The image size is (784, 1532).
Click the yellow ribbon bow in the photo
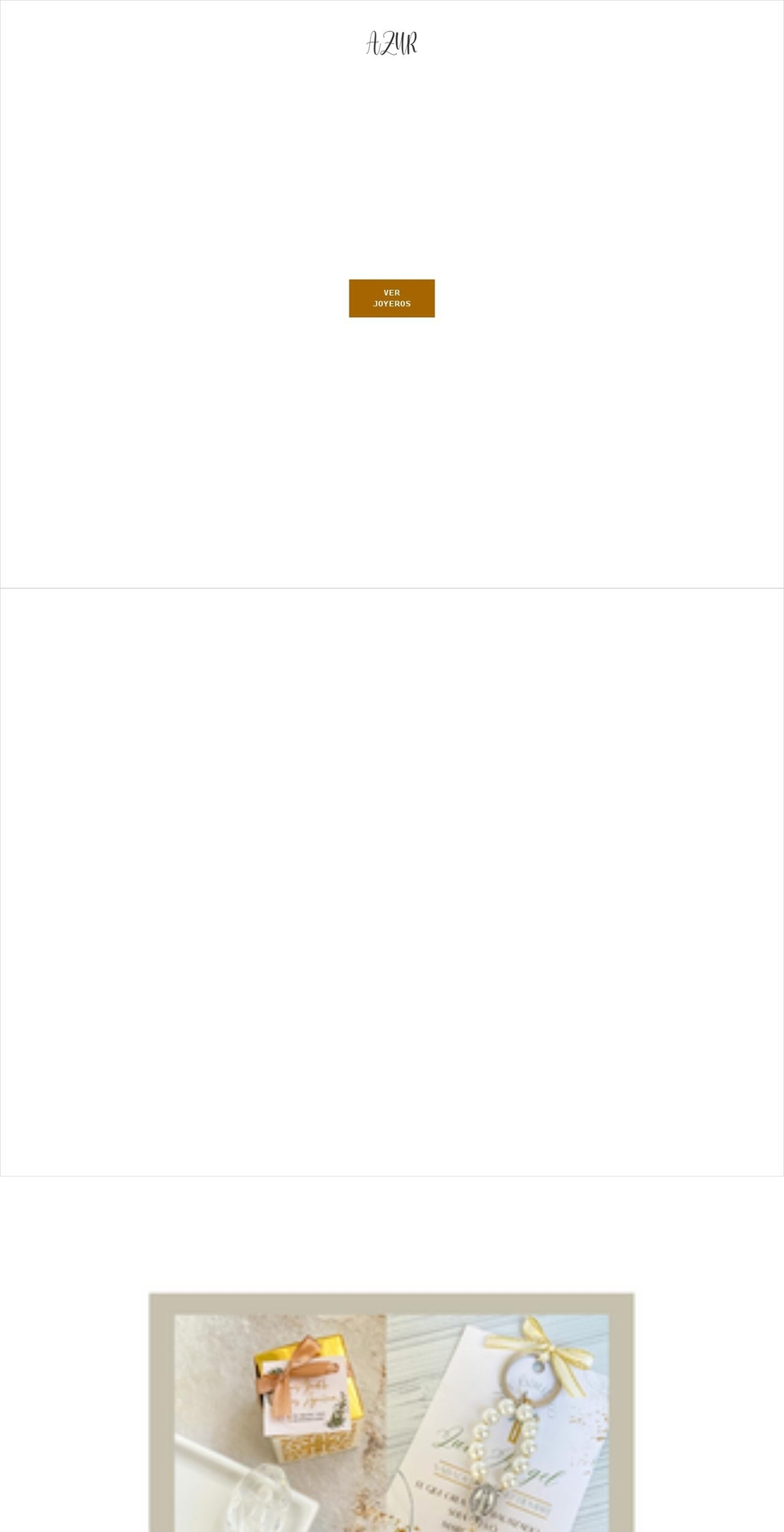[x=550, y=1347]
